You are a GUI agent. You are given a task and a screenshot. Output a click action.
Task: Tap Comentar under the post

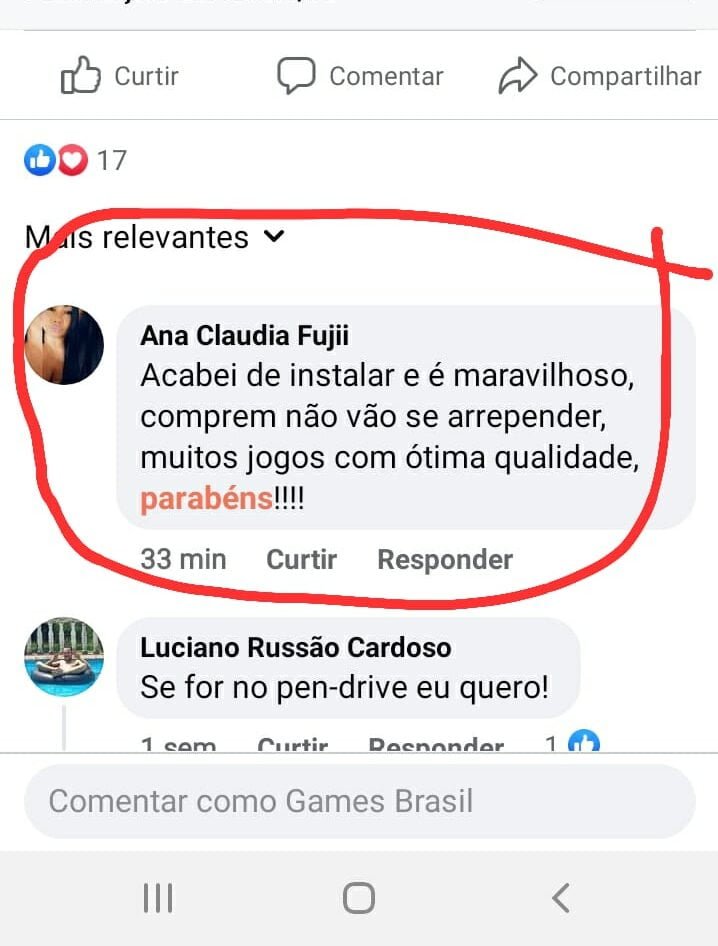360,76
